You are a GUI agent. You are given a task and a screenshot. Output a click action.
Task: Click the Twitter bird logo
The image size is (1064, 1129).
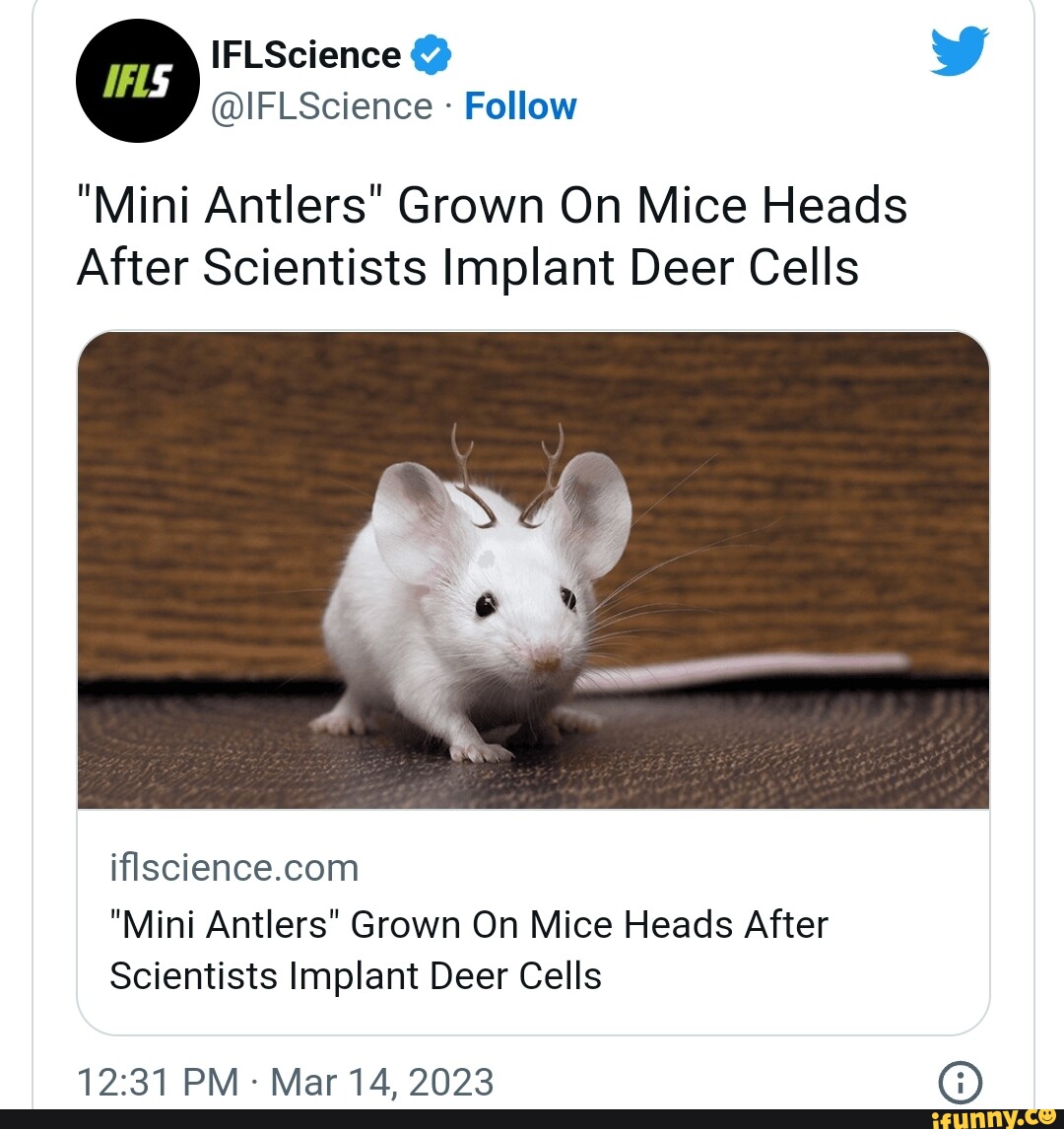[961, 49]
